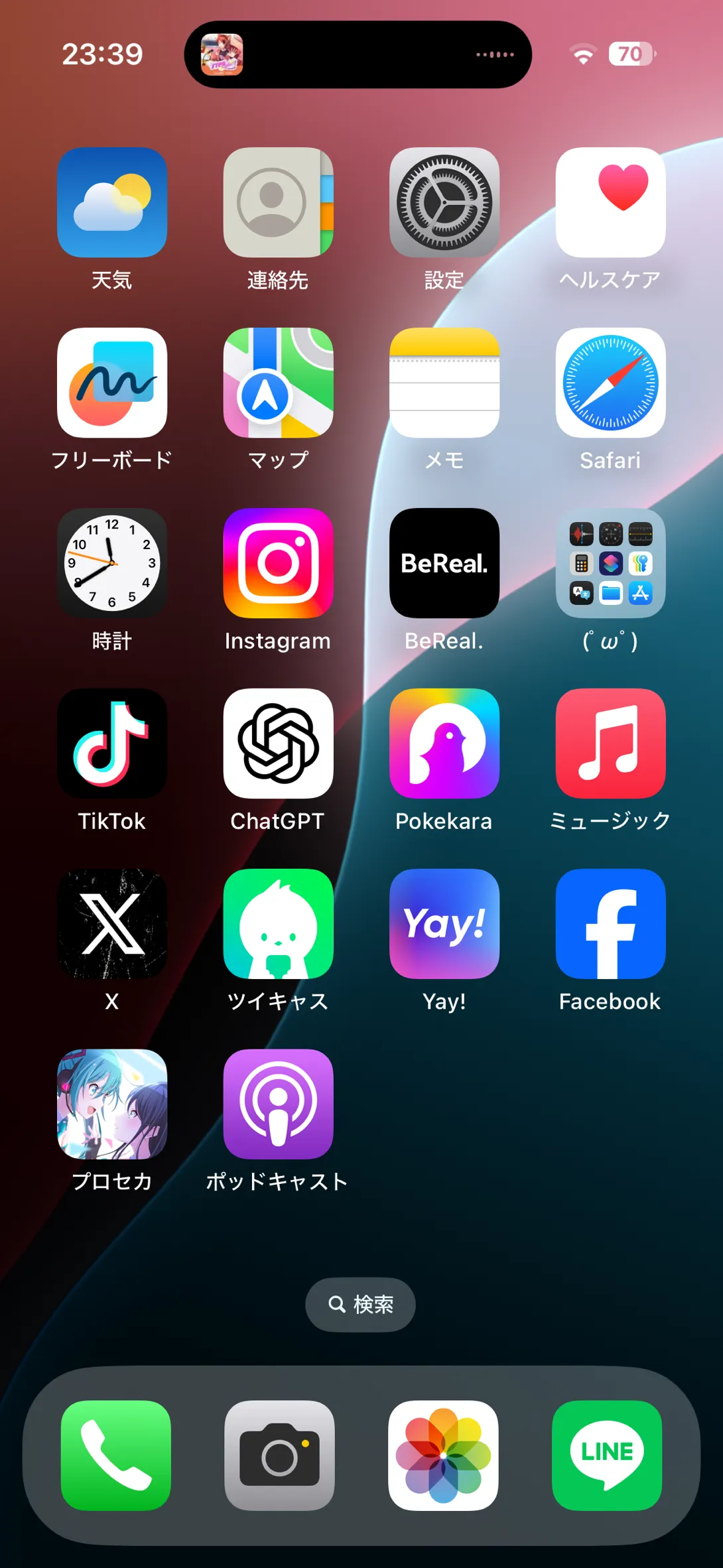This screenshot has width=723, height=1568.
Task: Launch Safari browser
Action: [x=610, y=383]
